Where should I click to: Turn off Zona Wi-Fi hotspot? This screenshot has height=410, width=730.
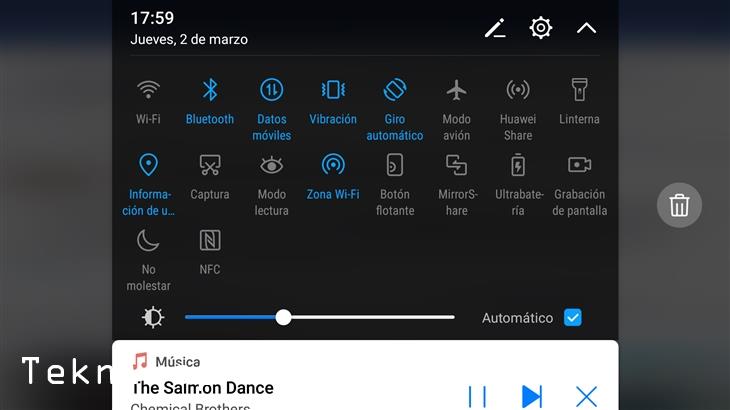pos(333,166)
